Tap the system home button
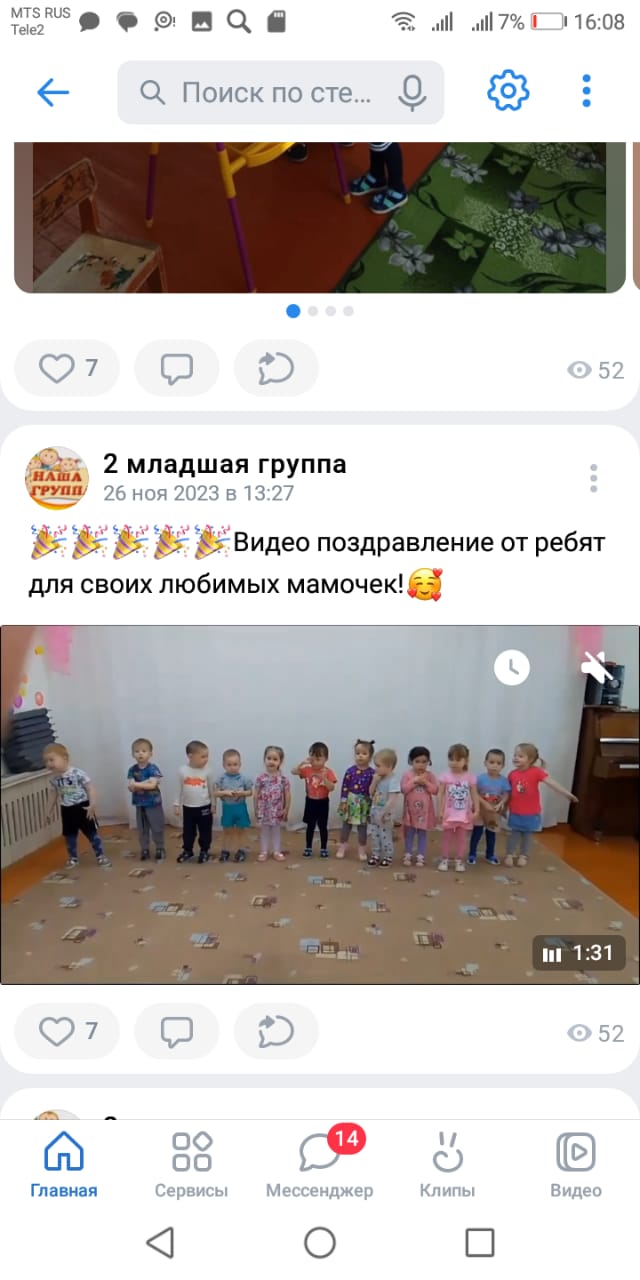The width and height of the screenshot is (640, 1280). 320,1243
